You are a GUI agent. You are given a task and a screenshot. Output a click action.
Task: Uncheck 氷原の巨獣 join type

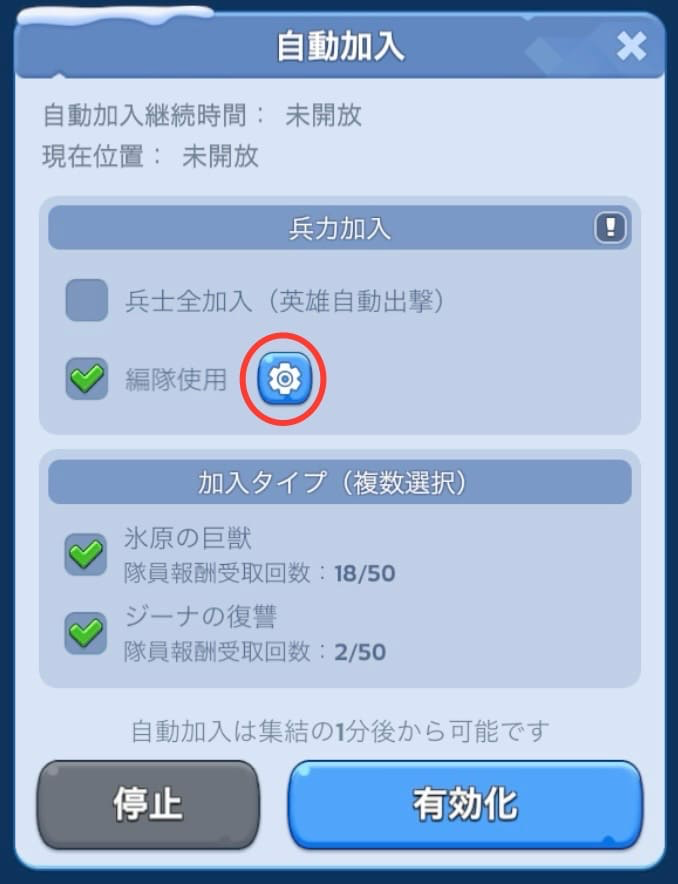point(87,553)
